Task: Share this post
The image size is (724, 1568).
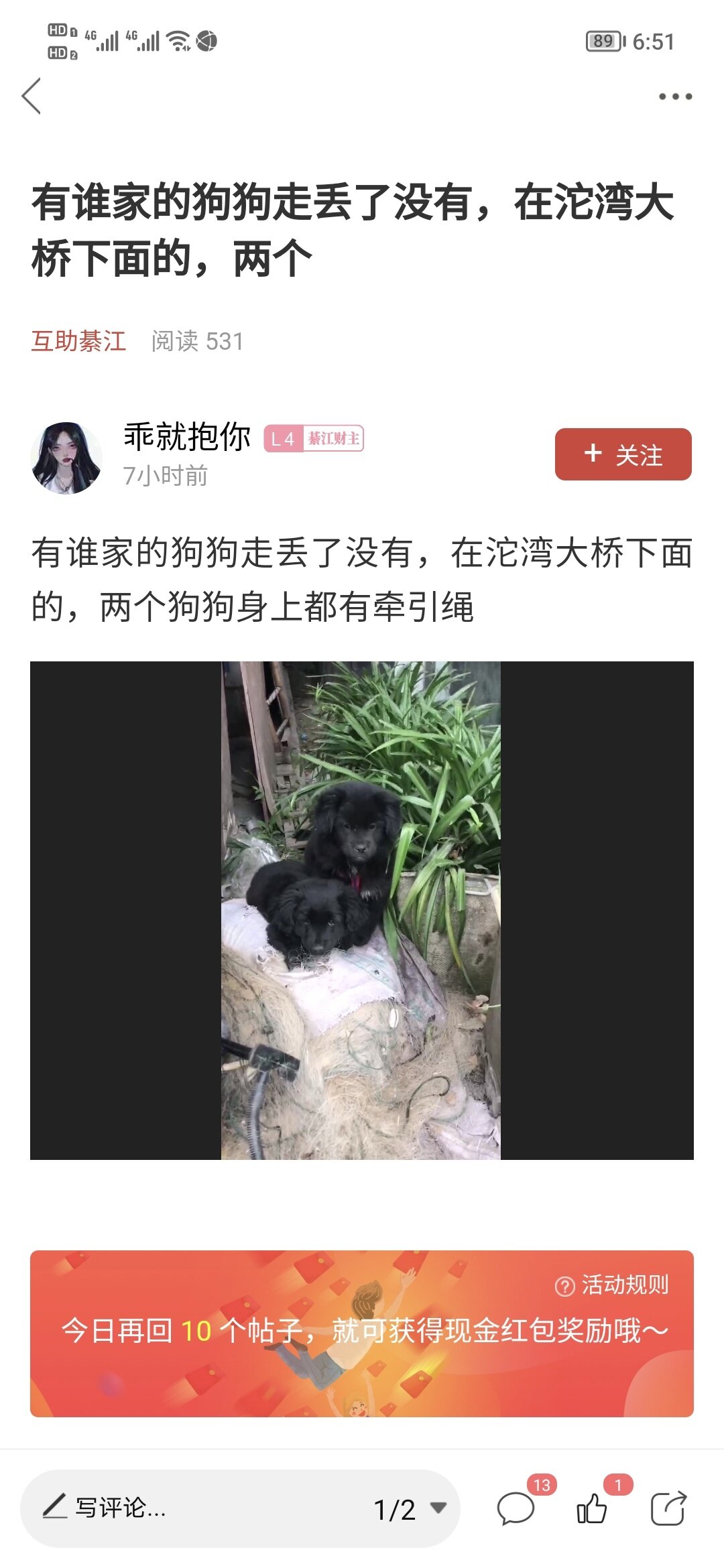Action: pyautogui.click(x=668, y=1509)
